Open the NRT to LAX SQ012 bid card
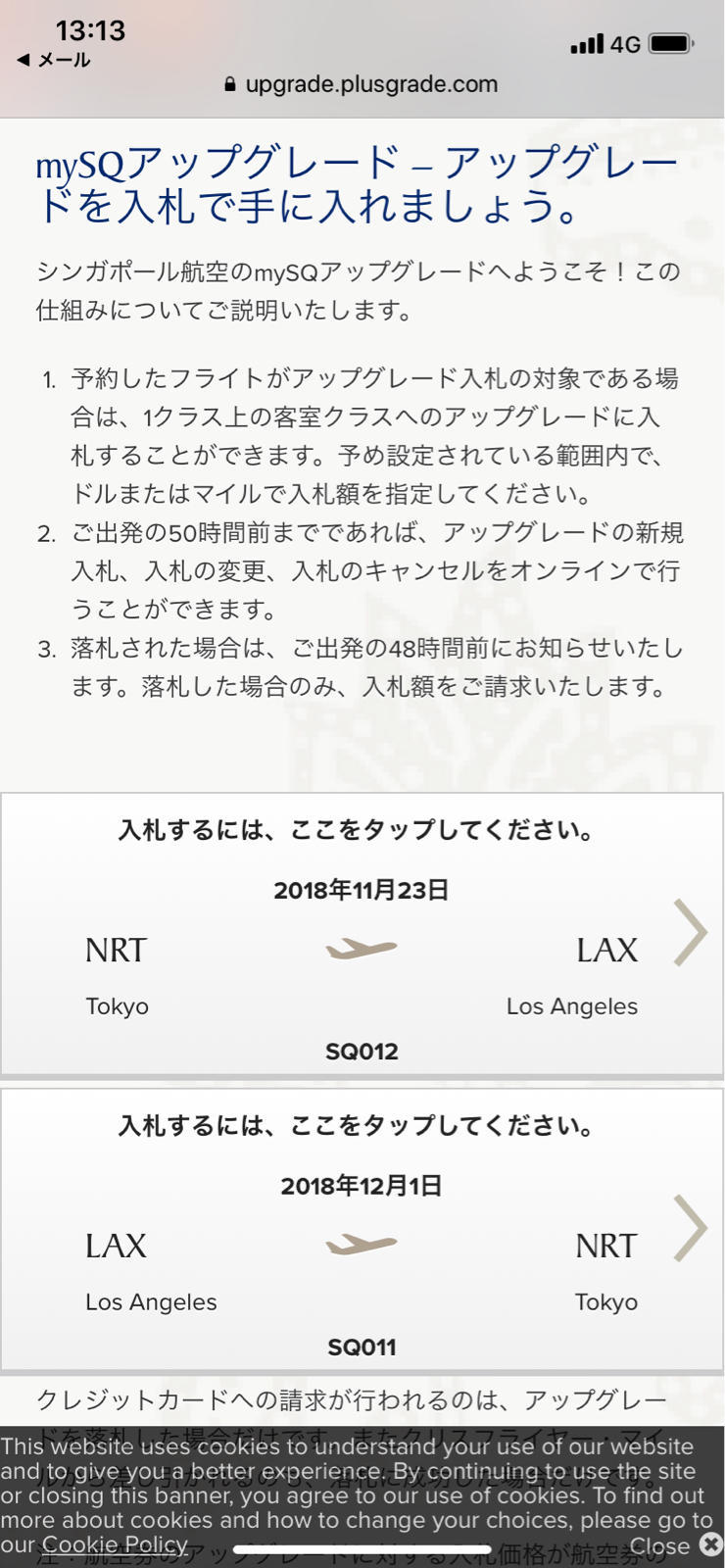 click(x=362, y=936)
